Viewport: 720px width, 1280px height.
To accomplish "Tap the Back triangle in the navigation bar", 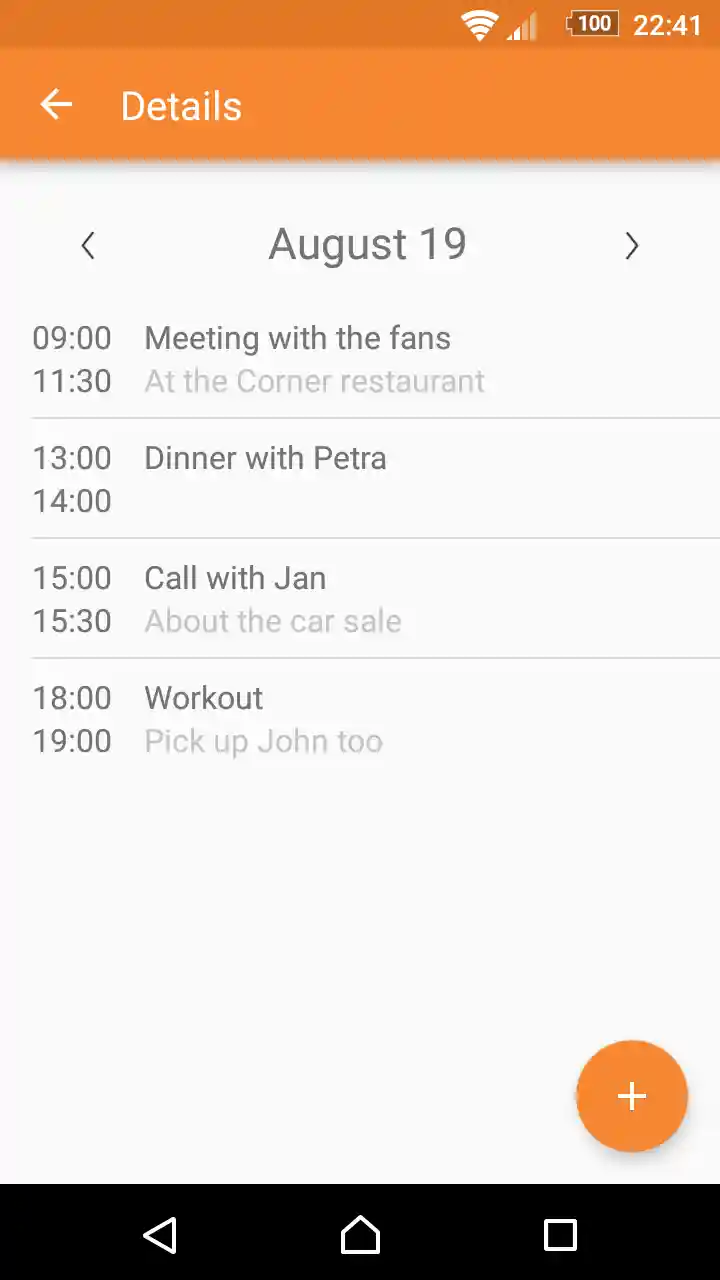I will (160, 1235).
